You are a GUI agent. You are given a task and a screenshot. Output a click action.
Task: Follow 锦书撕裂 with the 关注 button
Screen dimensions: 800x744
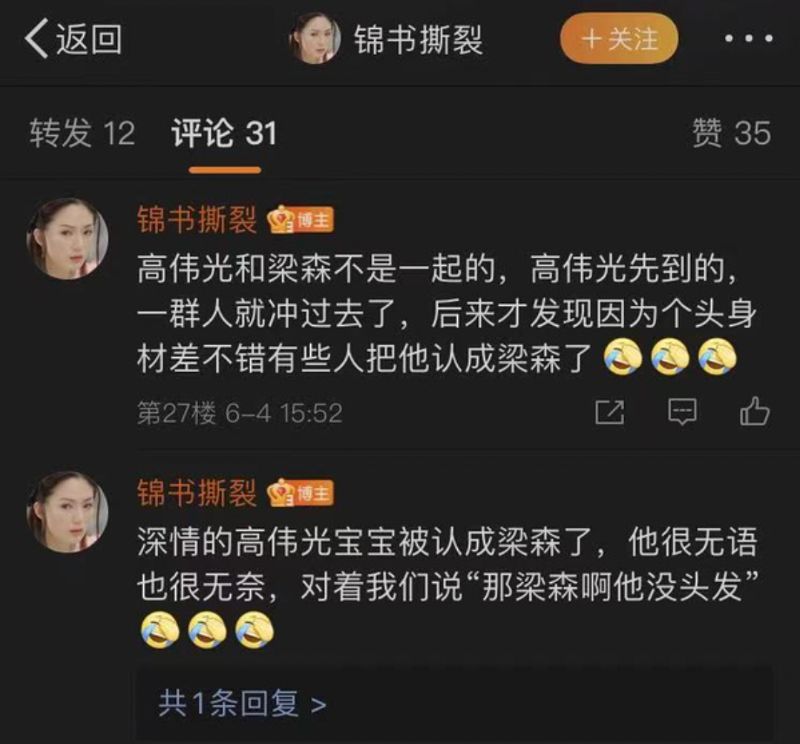click(x=619, y=39)
